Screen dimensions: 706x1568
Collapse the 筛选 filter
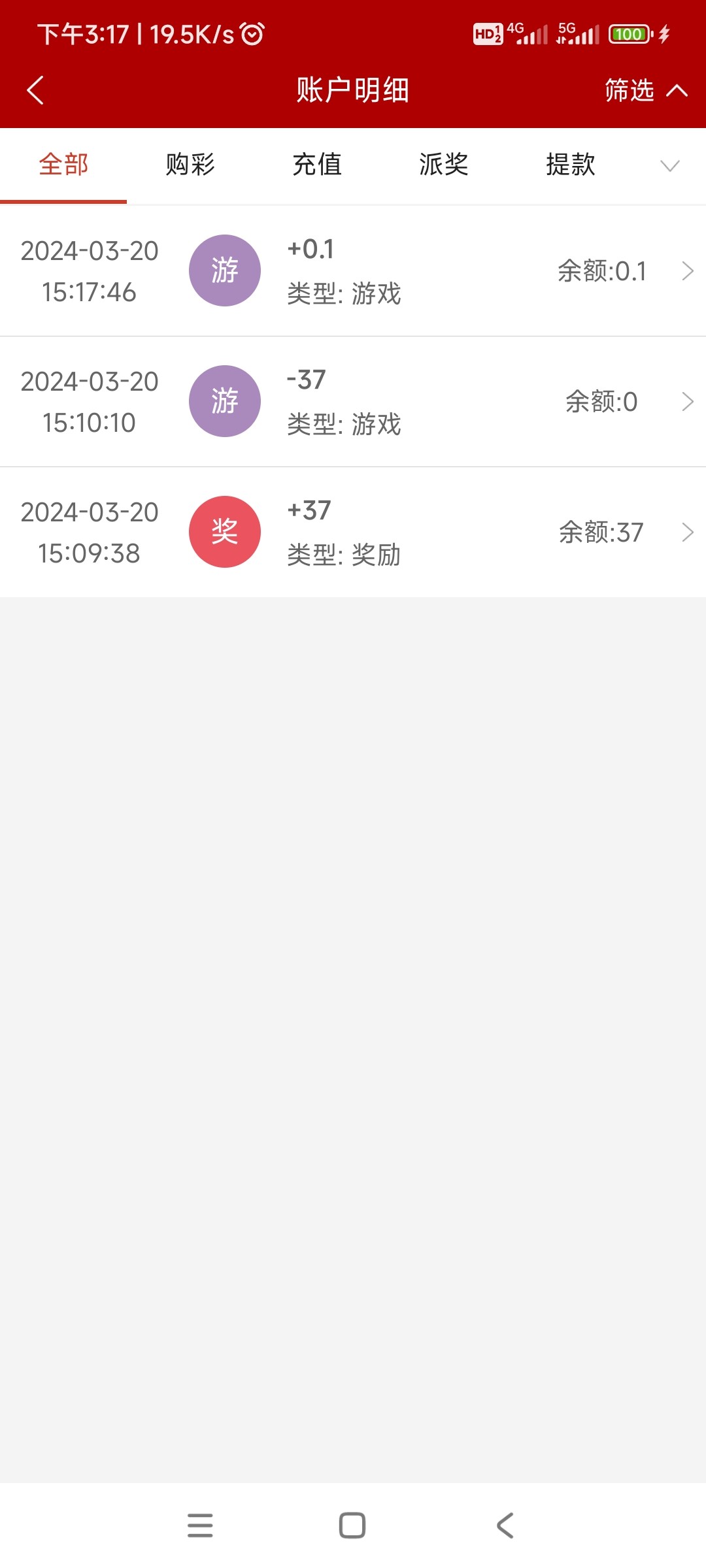(x=645, y=90)
